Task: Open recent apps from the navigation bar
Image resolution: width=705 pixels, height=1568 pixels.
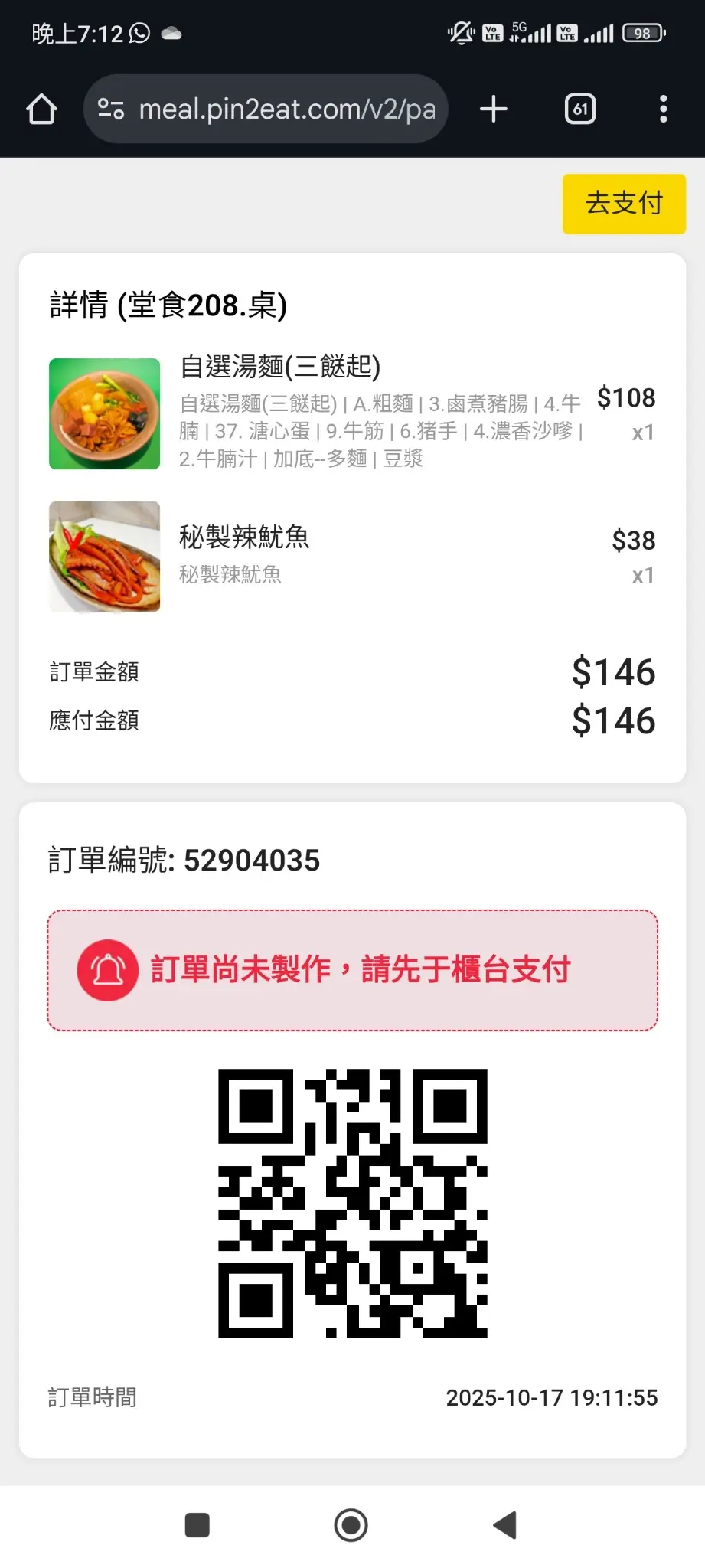Action: click(197, 1524)
